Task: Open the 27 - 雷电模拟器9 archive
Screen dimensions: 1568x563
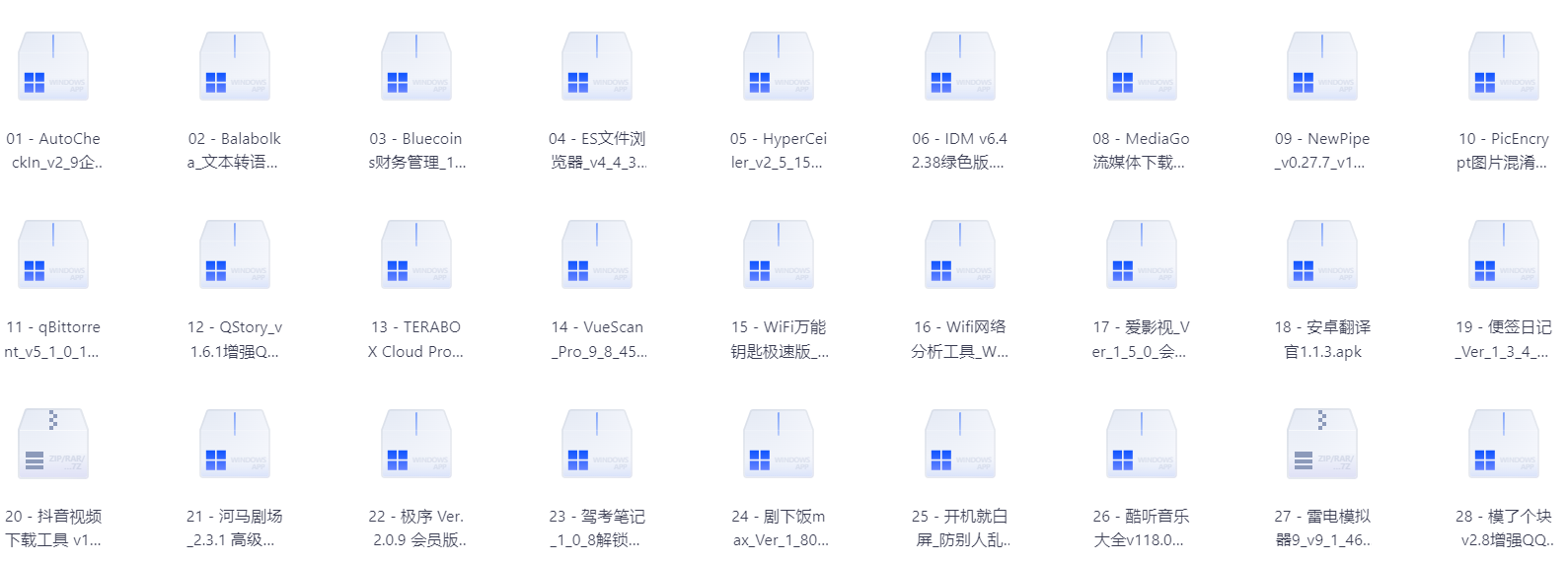Action: (x=1322, y=445)
